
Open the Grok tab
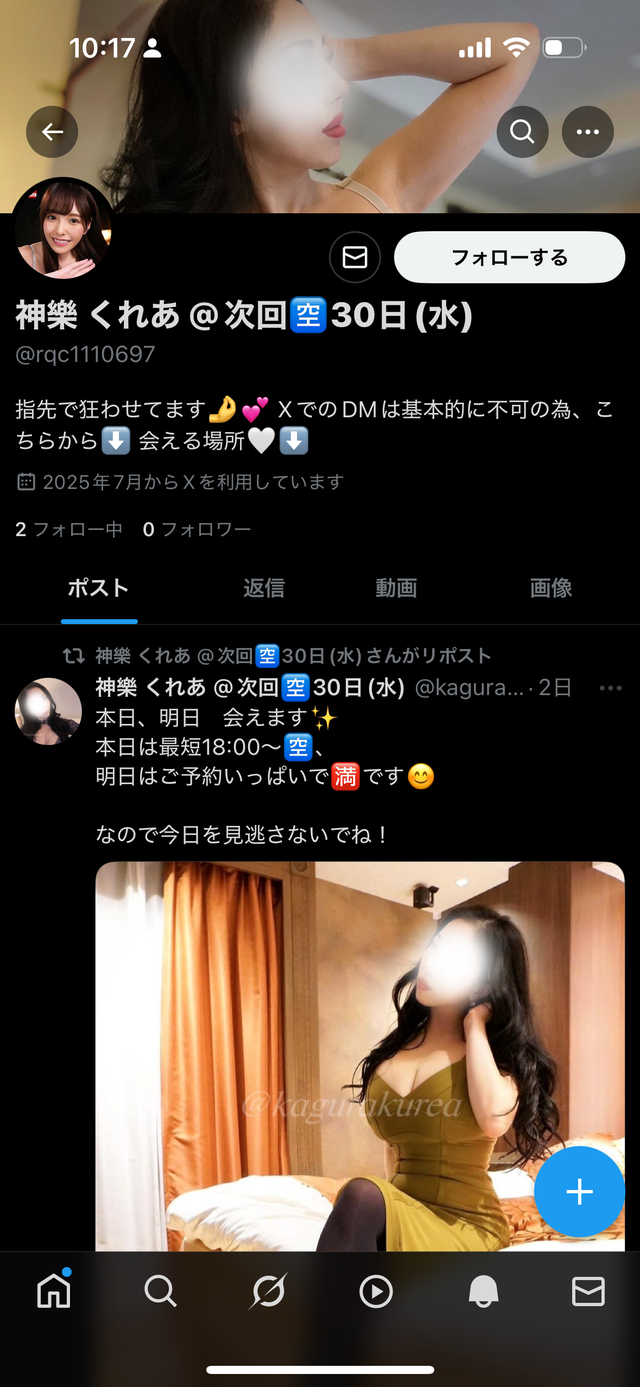pos(269,1291)
